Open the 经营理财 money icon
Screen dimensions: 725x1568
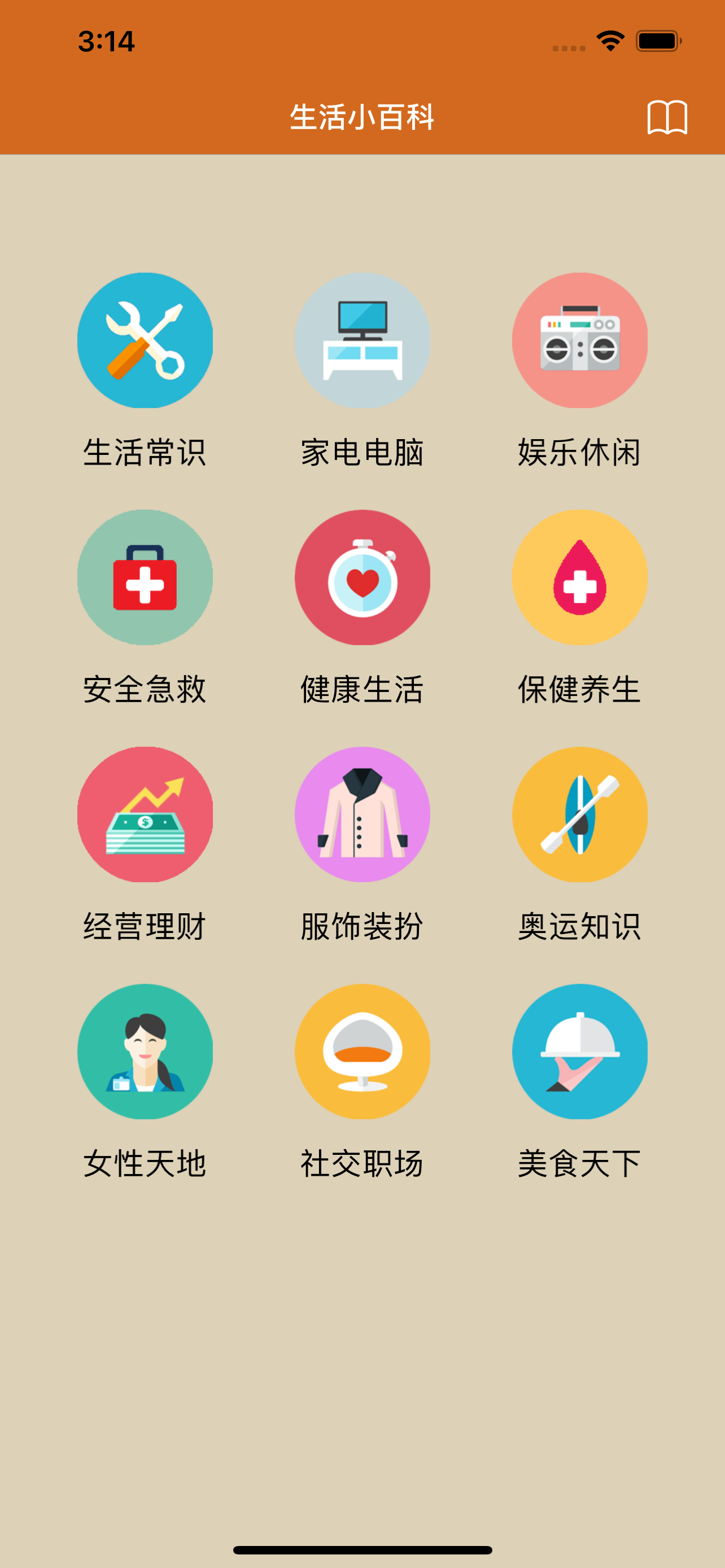(x=145, y=817)
